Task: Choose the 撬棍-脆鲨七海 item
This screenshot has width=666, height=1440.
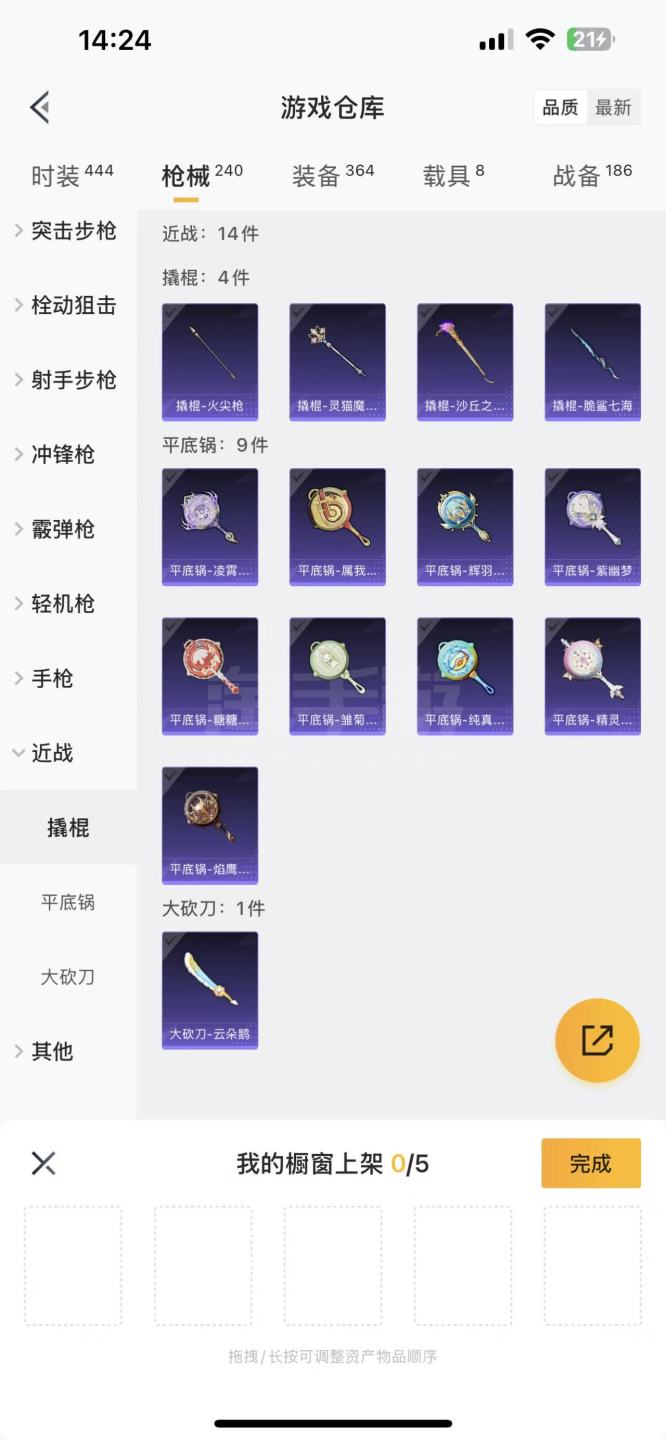Action: tap(593, 361)
